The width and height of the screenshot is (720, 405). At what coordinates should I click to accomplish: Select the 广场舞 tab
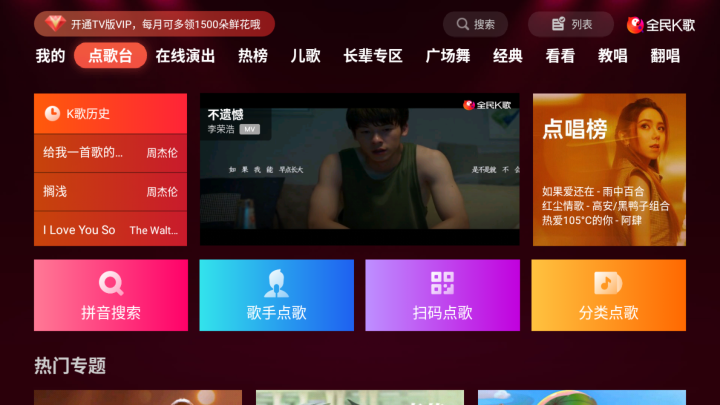(x=447, y=56)
